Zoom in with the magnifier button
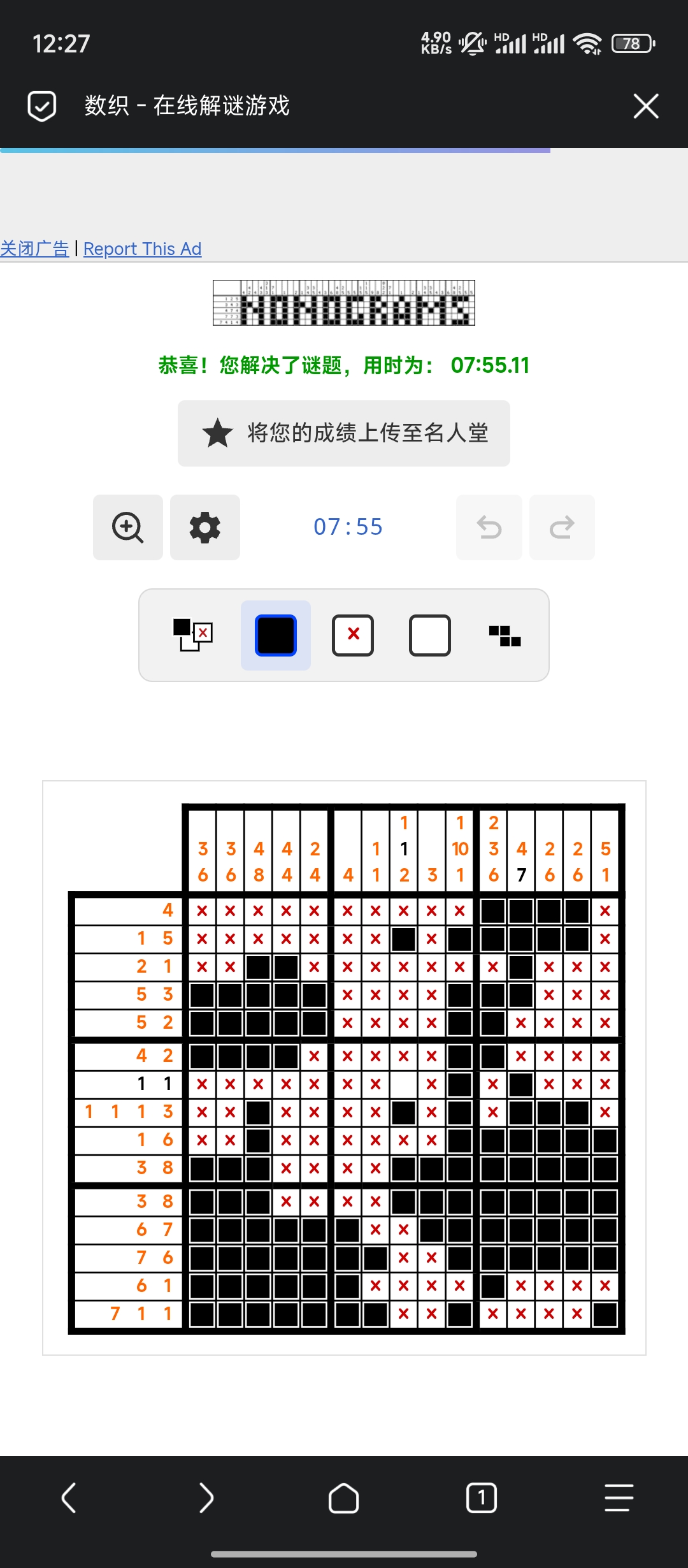The height and width of the screenshot is (1568, 688). coord(128,527)
